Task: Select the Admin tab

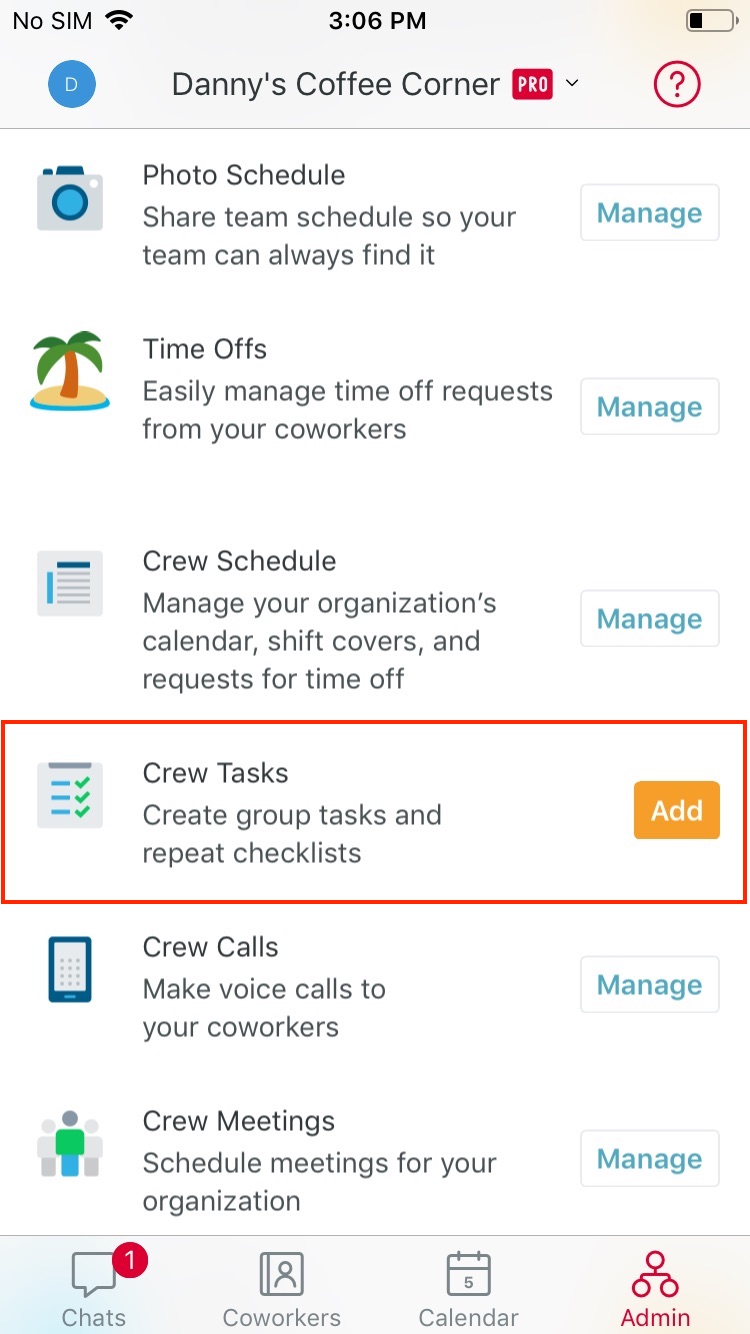Action: pyautogui.click(x=656, y=1288)
